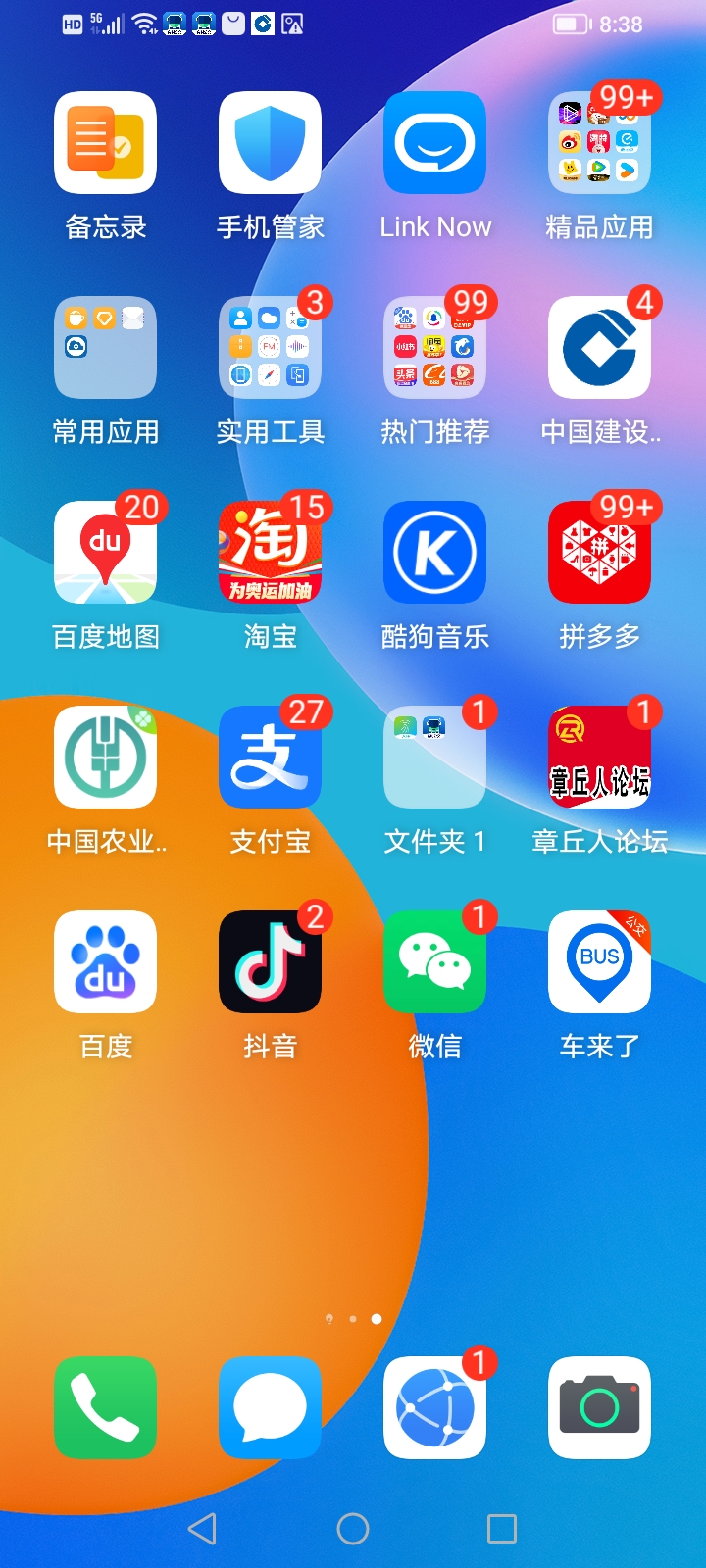
Task: Launch 手机管家 phone manager
Action: pos(270,143)
